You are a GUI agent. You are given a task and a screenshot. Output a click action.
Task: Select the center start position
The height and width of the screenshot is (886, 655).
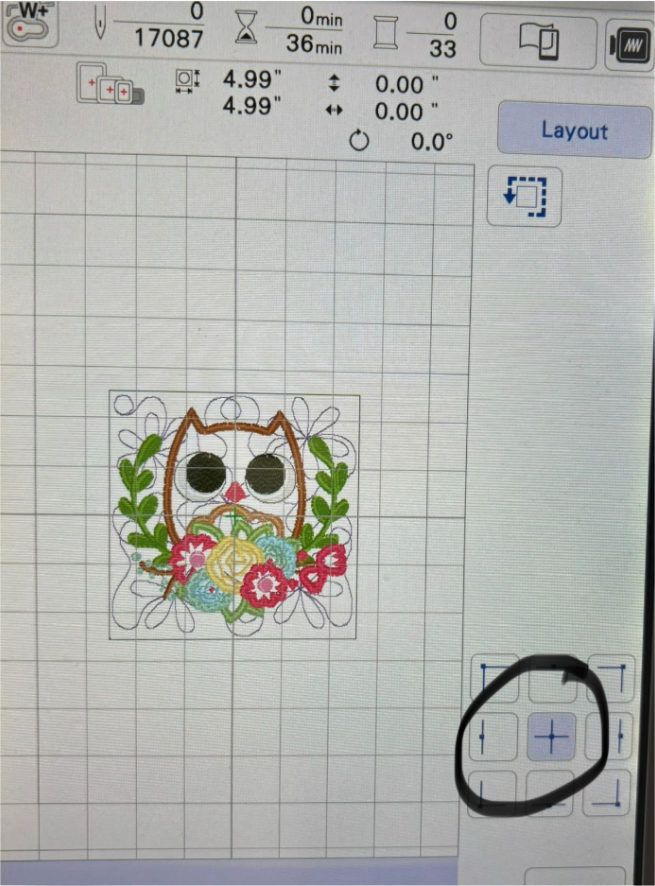pyautogui.click(x=551, y=737)
